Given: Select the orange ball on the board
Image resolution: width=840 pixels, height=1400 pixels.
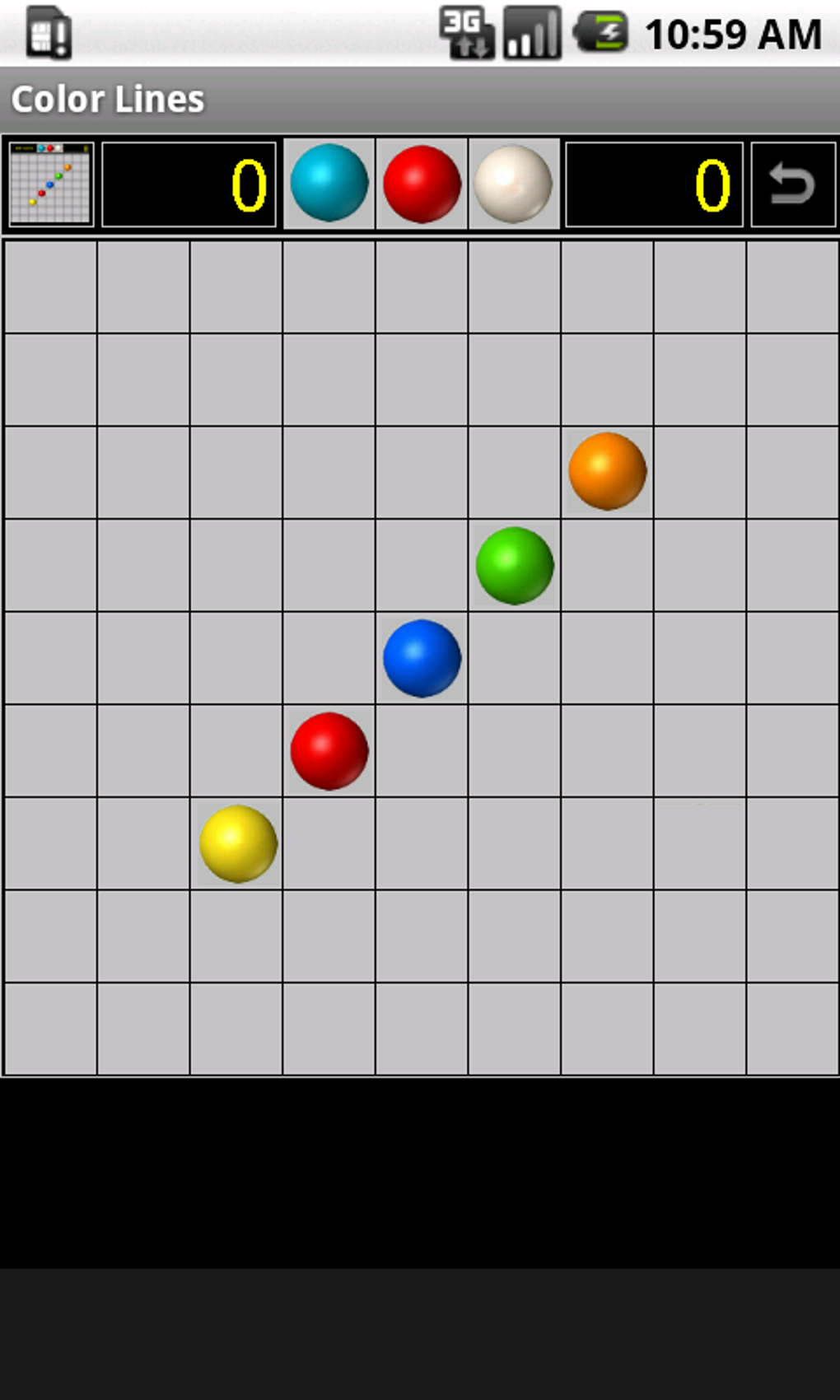Looking at the screenshot, I should [607, 471].
